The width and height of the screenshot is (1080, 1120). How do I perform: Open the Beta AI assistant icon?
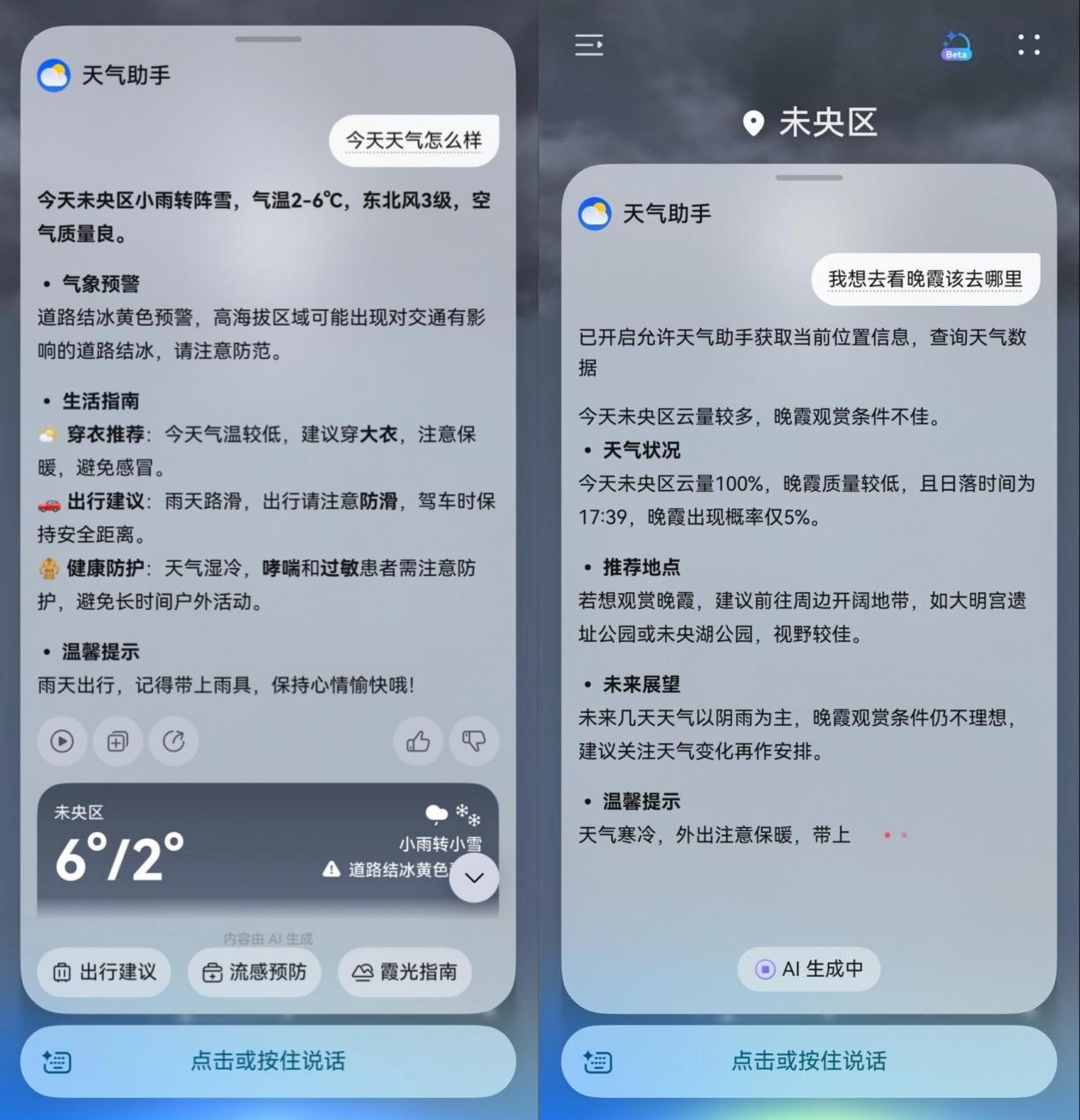(956, 45)
